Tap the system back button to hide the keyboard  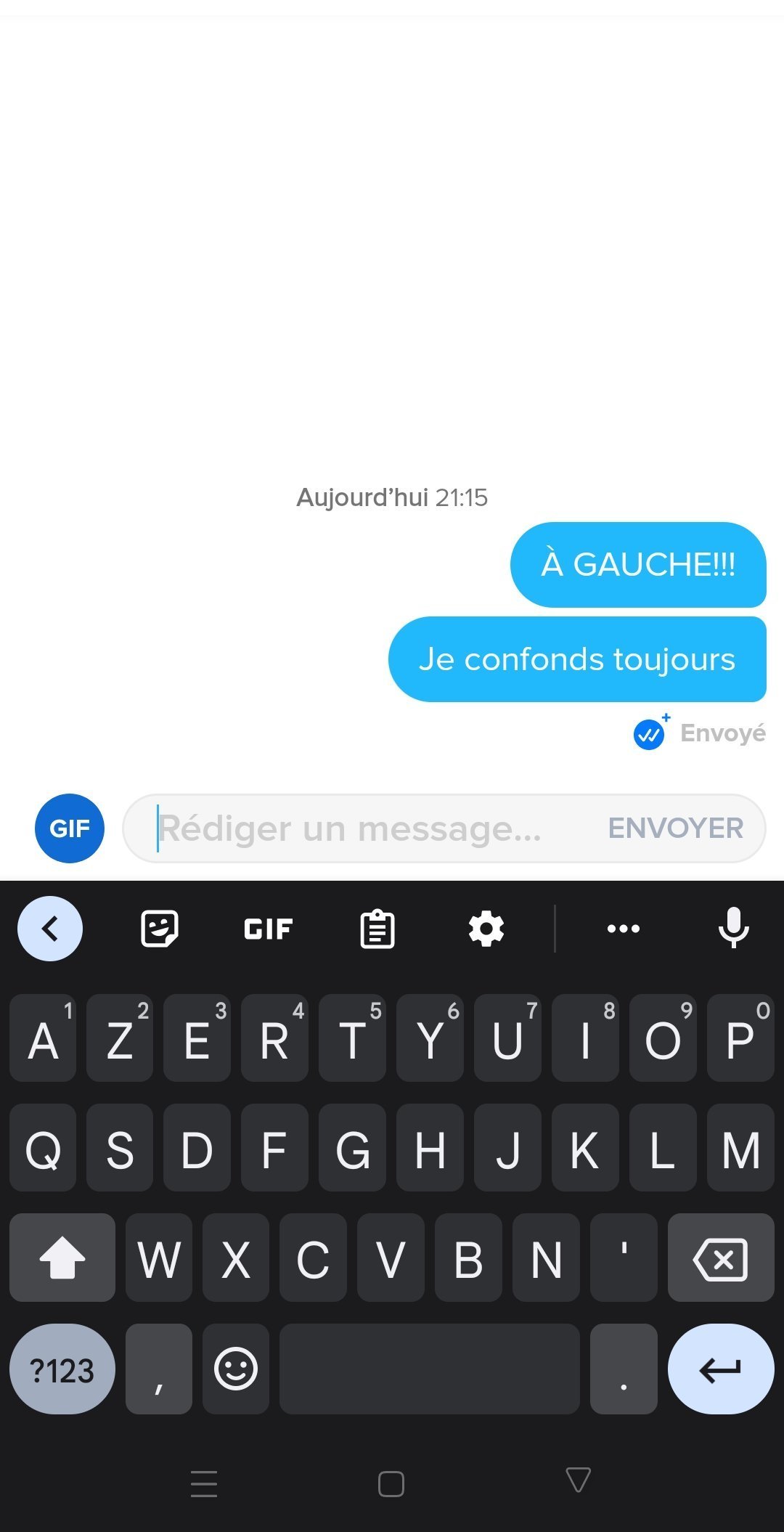[x=578, y=1480]
